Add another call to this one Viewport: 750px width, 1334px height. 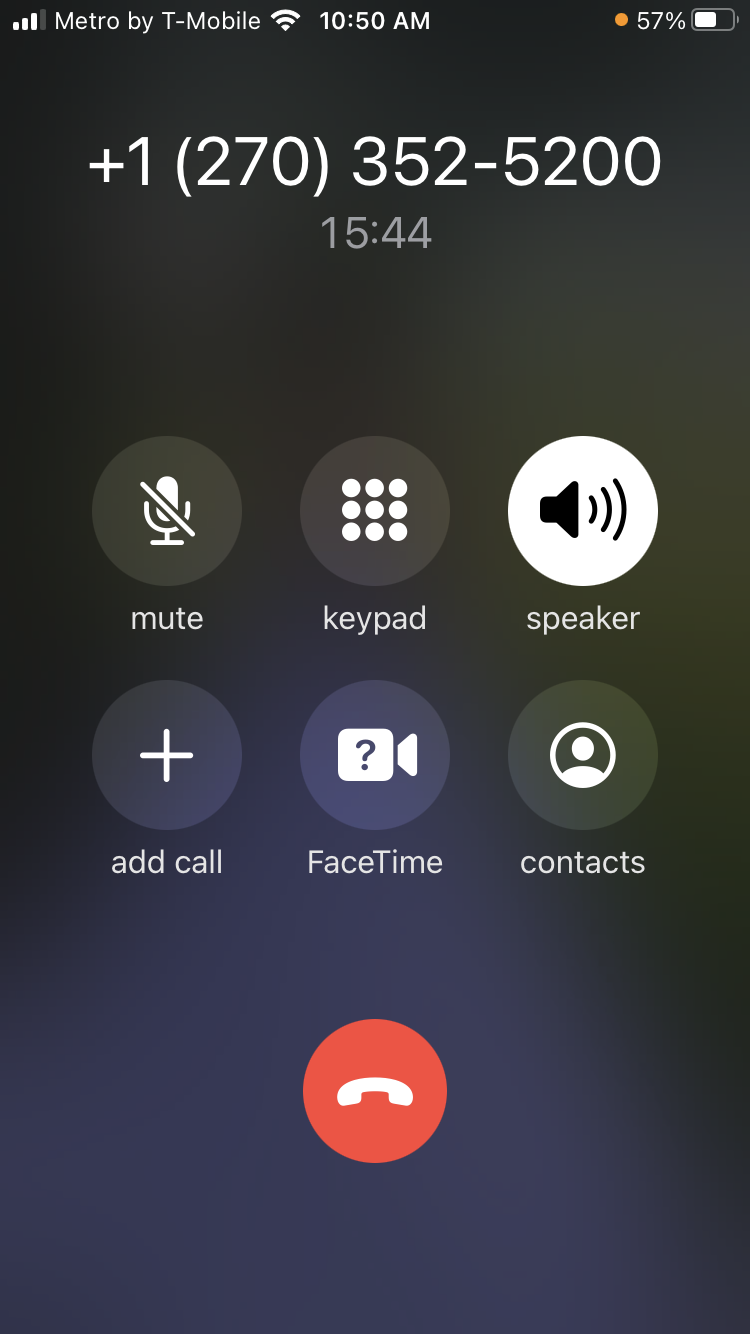tap(167, 755)
